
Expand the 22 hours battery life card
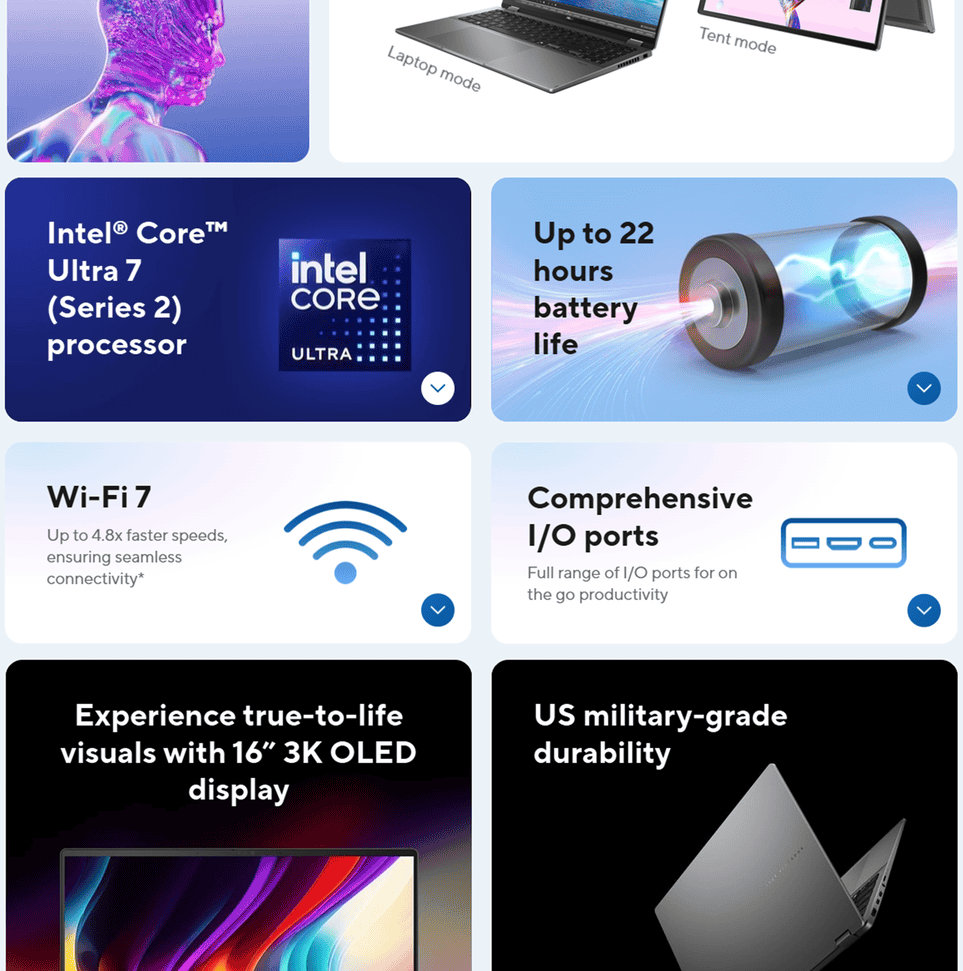coord(924,388)
